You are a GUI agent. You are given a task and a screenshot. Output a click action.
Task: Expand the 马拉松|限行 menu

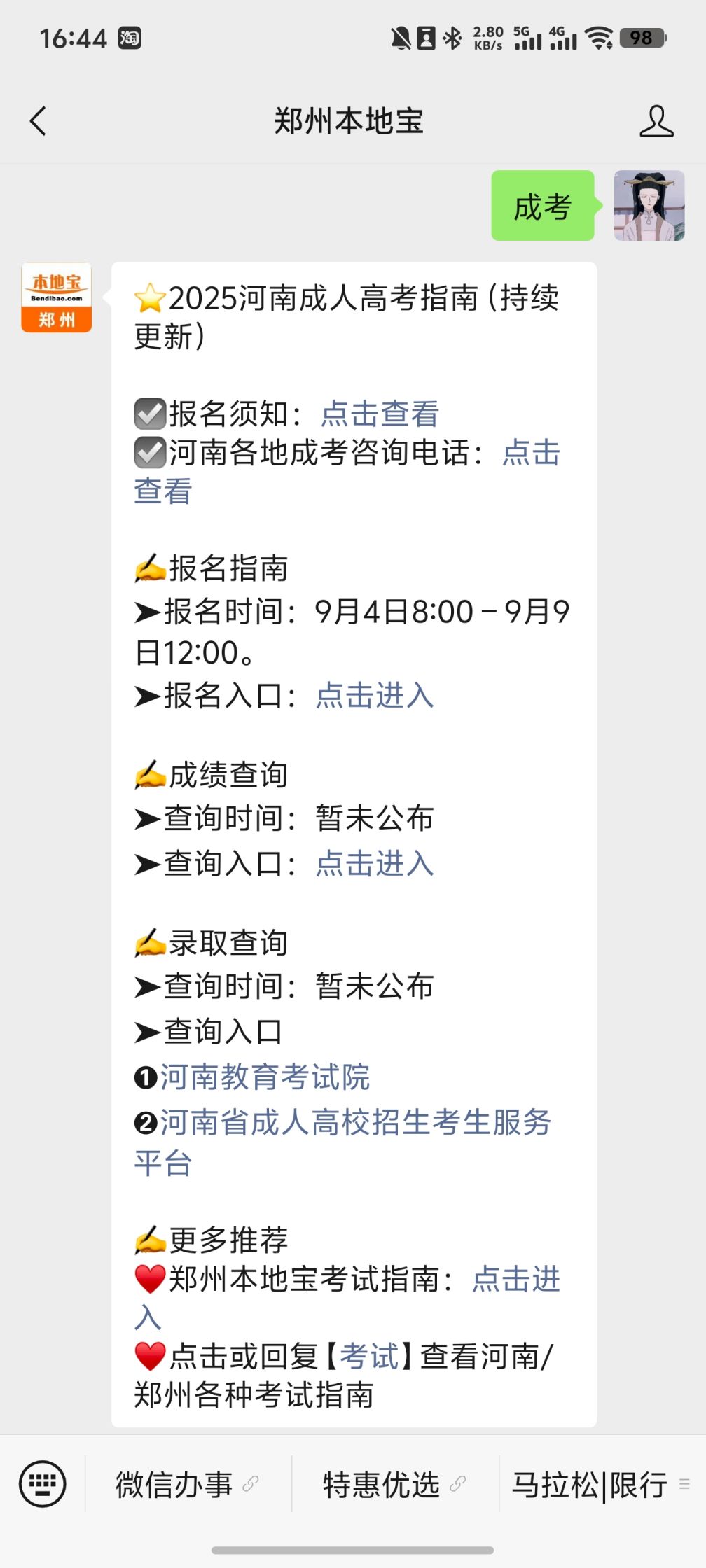[x=600, y=1484]
